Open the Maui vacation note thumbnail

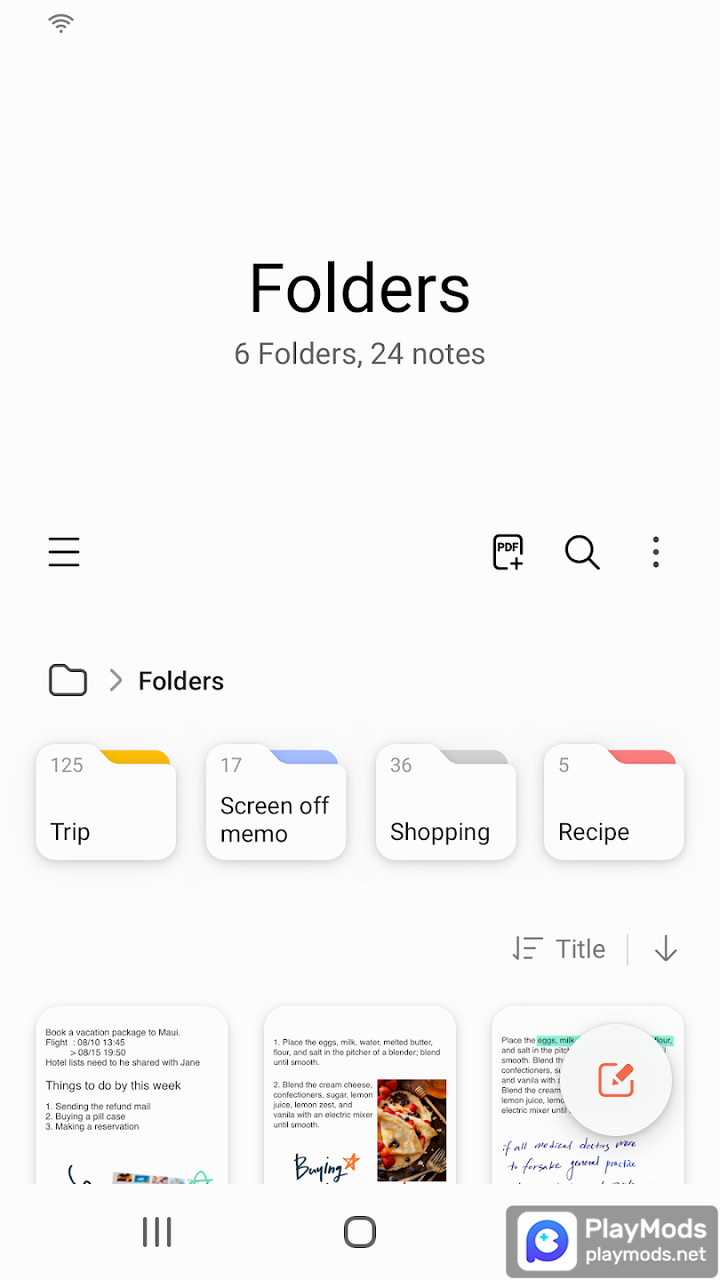(131, 1090)
